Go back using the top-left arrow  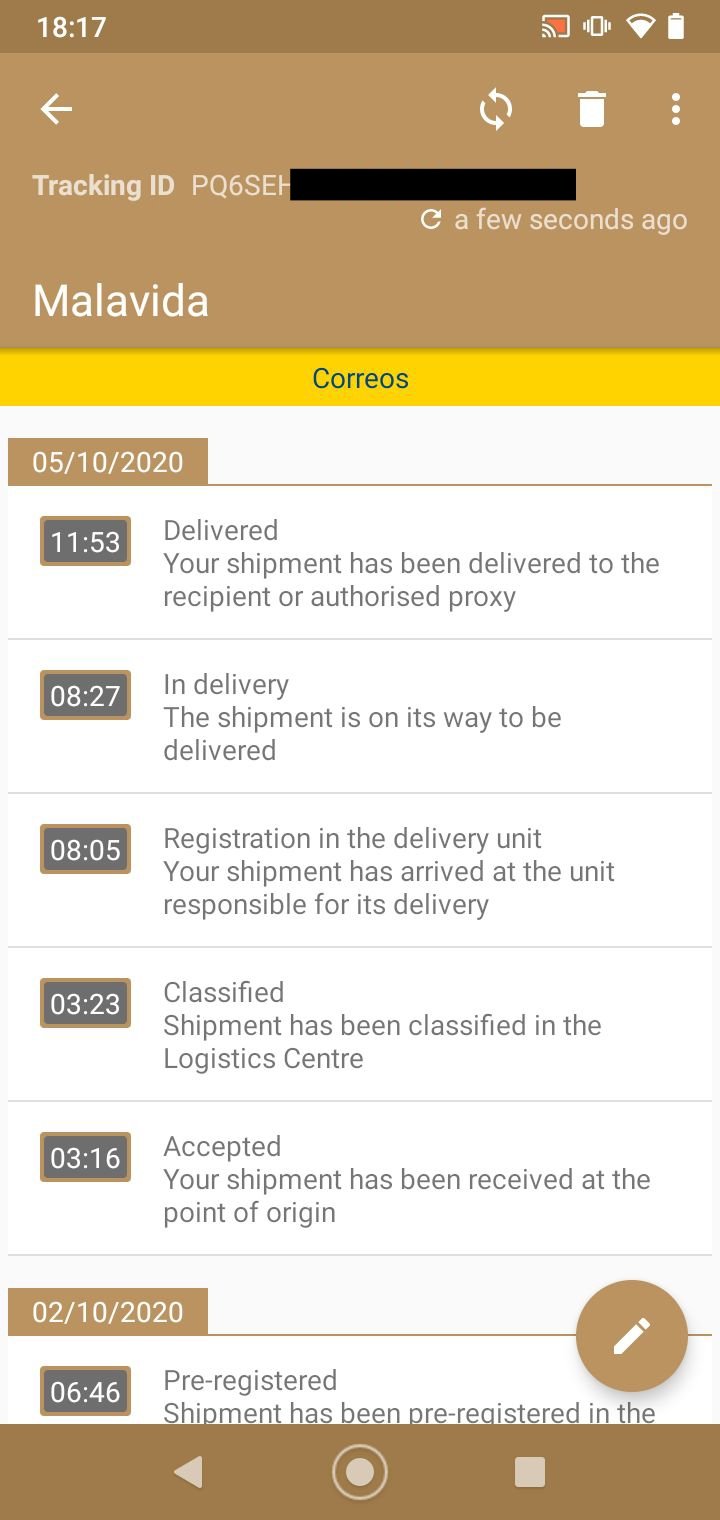(x=56, y=109)
